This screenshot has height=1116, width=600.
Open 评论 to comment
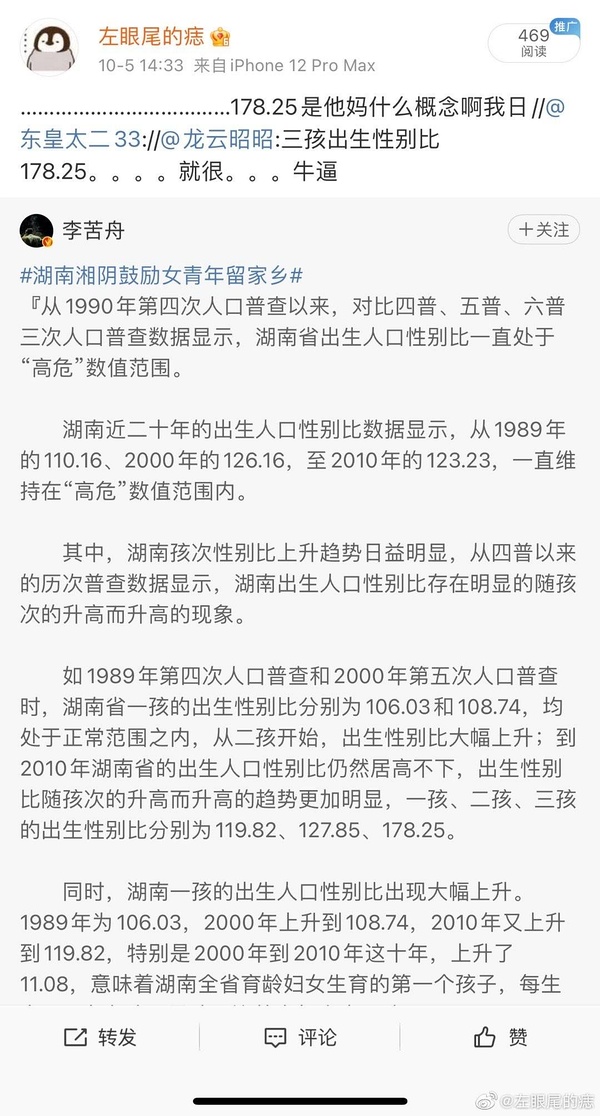(x=300, y=1037)
